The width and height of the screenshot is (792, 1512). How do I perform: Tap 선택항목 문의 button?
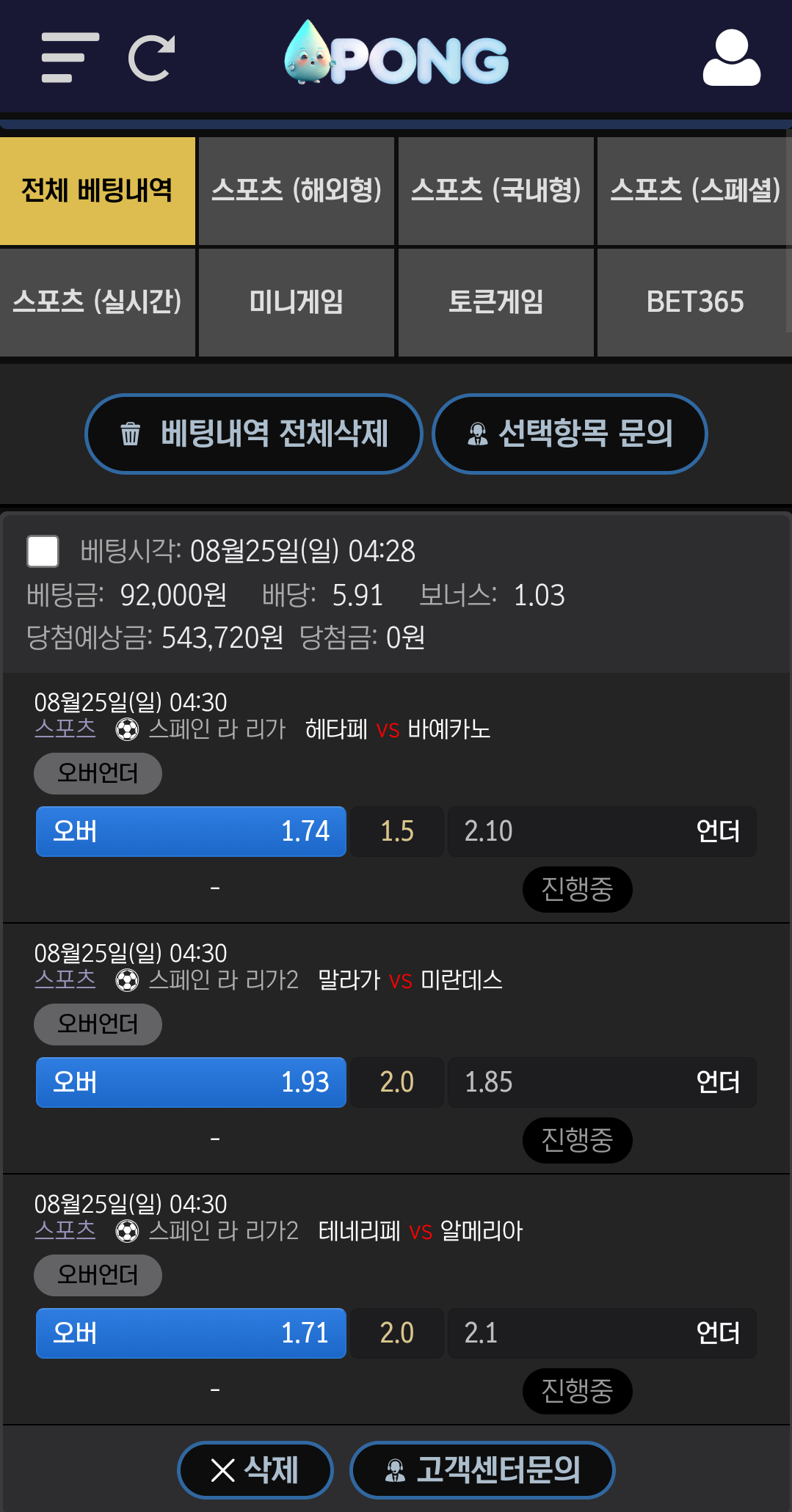click(x=570, y=434)
